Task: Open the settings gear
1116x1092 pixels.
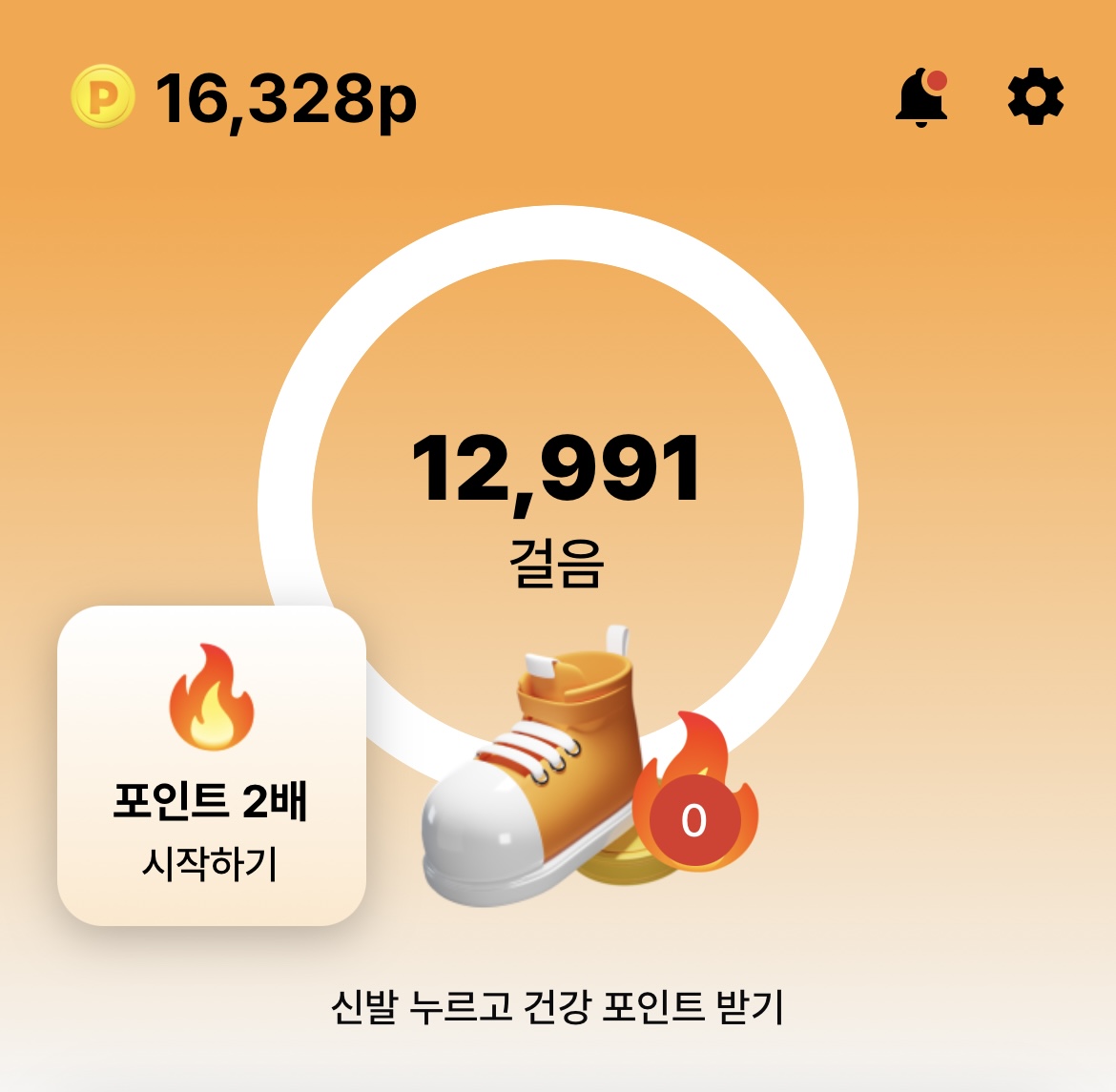Action: click(1035, 97)
